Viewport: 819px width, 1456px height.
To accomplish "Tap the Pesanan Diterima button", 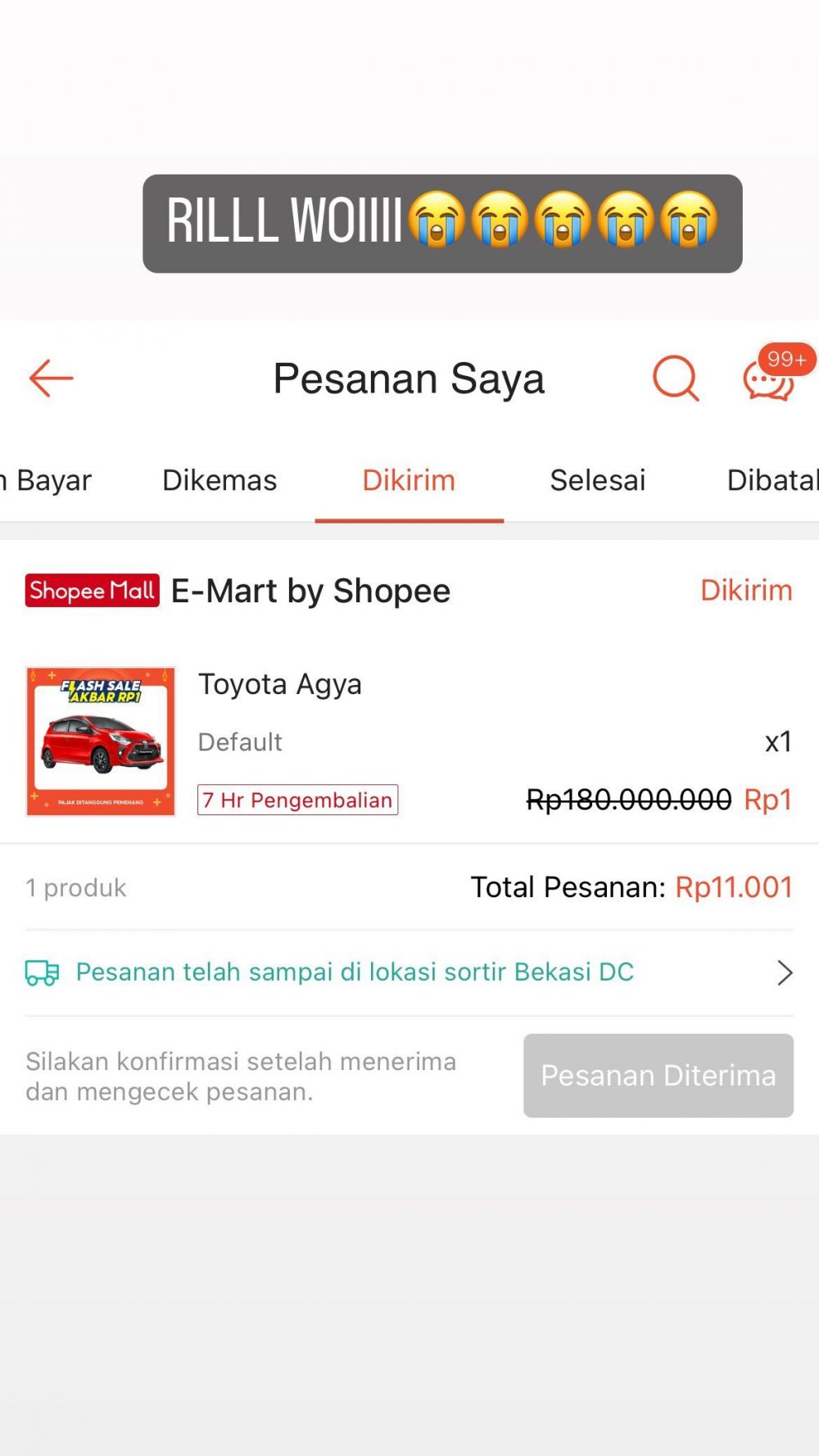I will point(658,1076).
